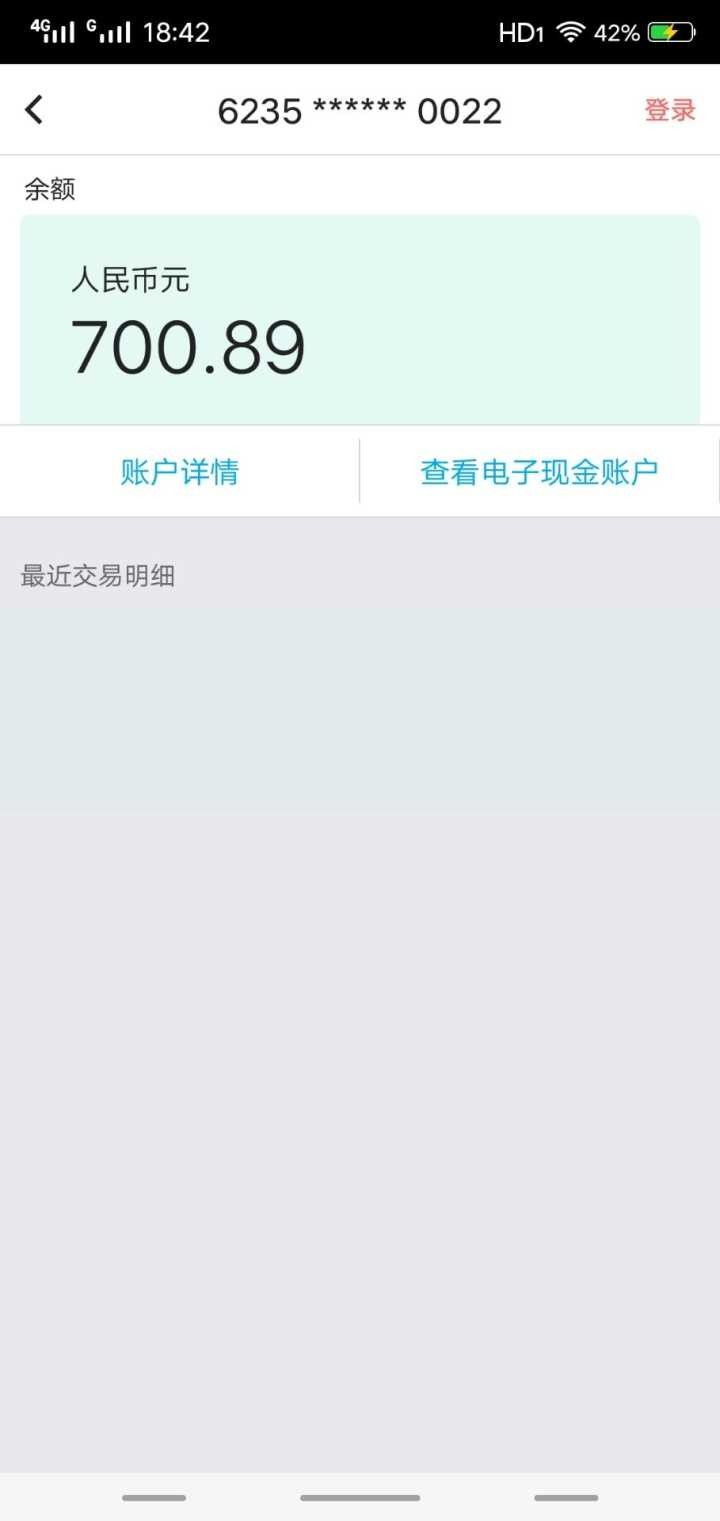720x1521 pixels.
Task: Tap 登录 to log in
Action: pyautogui.click(x=669, y=110)
